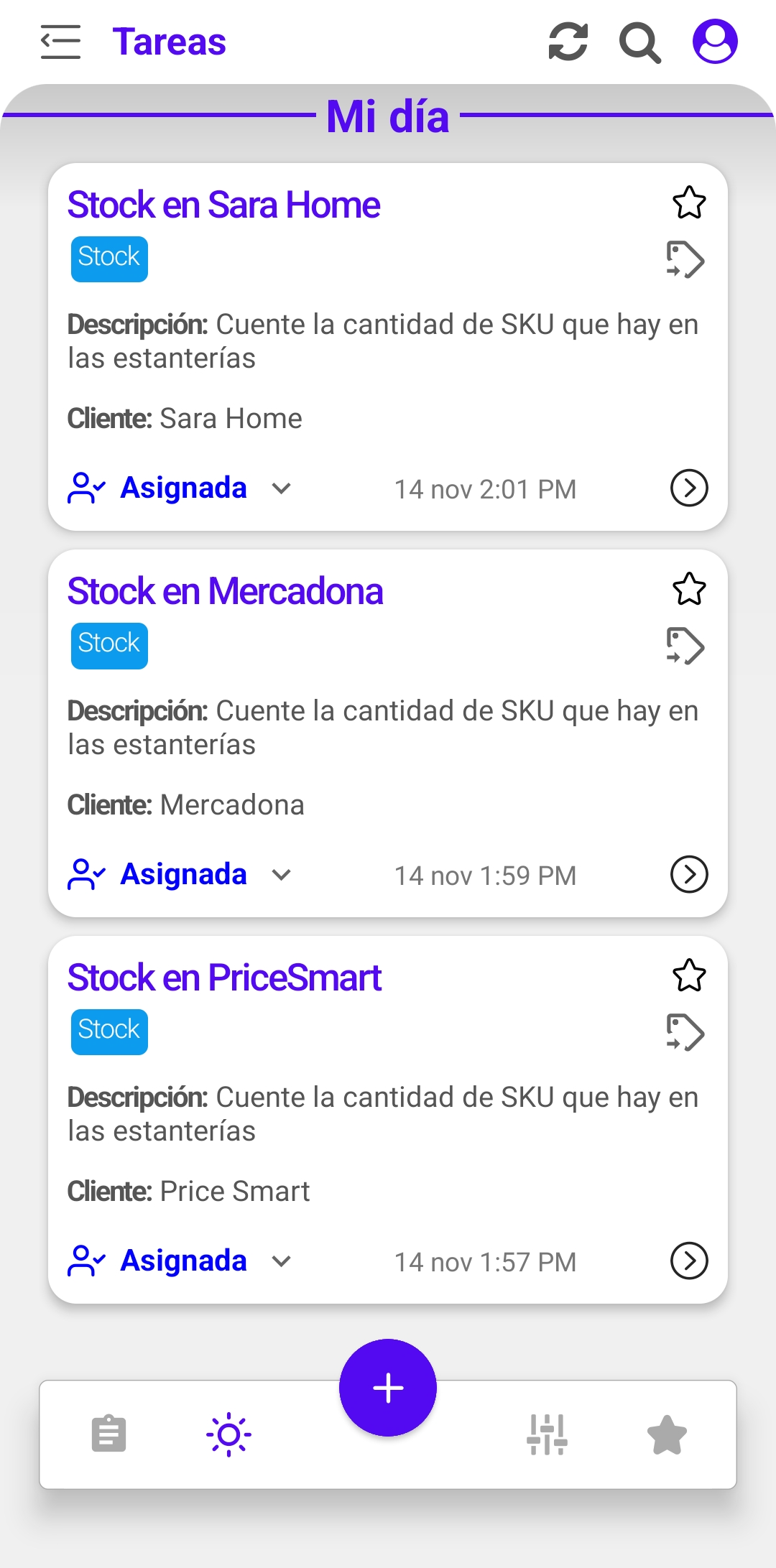Expand status dropdown for Stock en PriceSmart
The height and width of the screenshot is (1568, 776).
click(281, 1261)
